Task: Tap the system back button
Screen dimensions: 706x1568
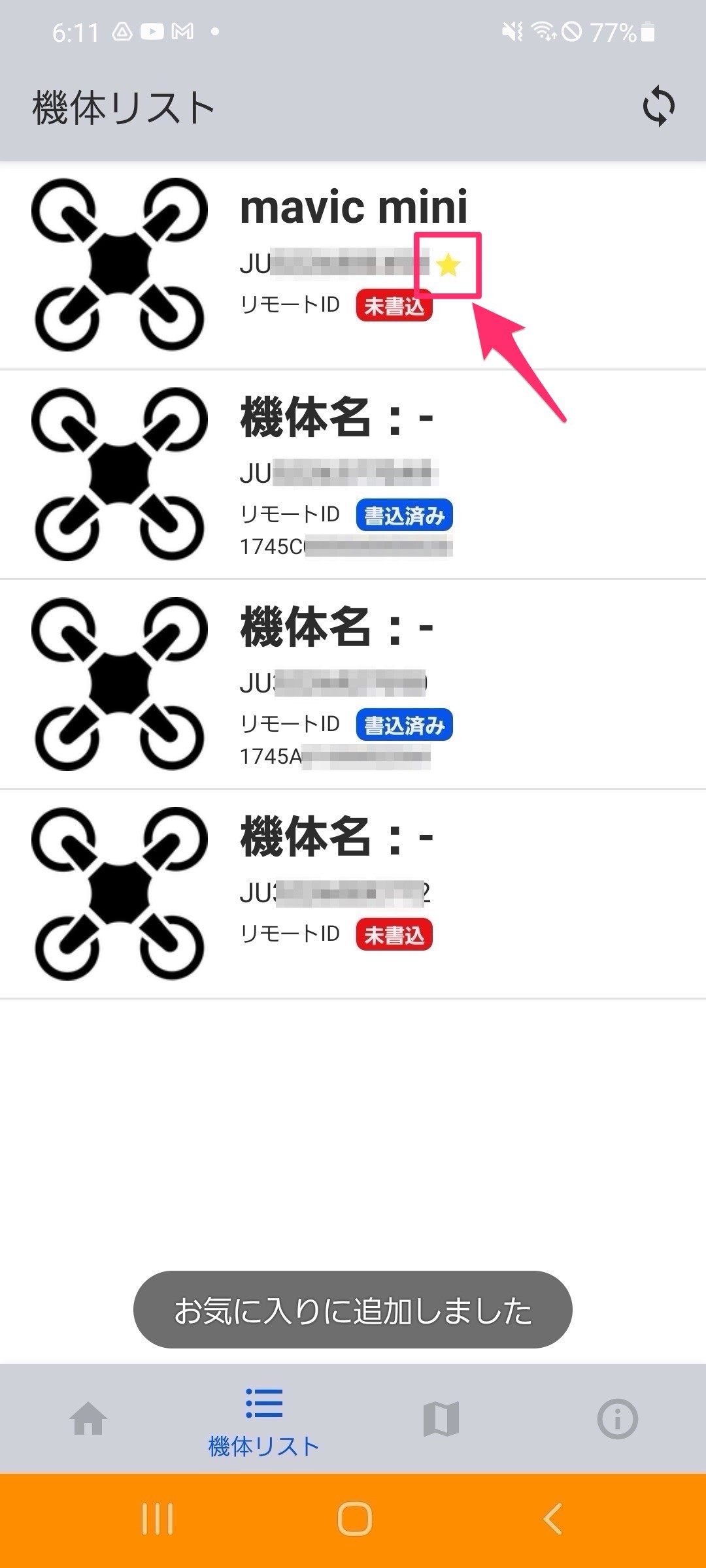Action: 552,1518
